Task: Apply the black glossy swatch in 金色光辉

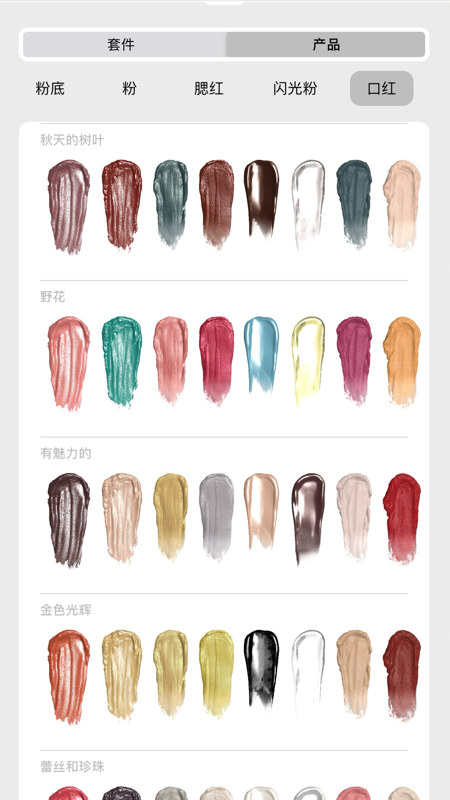Action: (x=261, y=669)
